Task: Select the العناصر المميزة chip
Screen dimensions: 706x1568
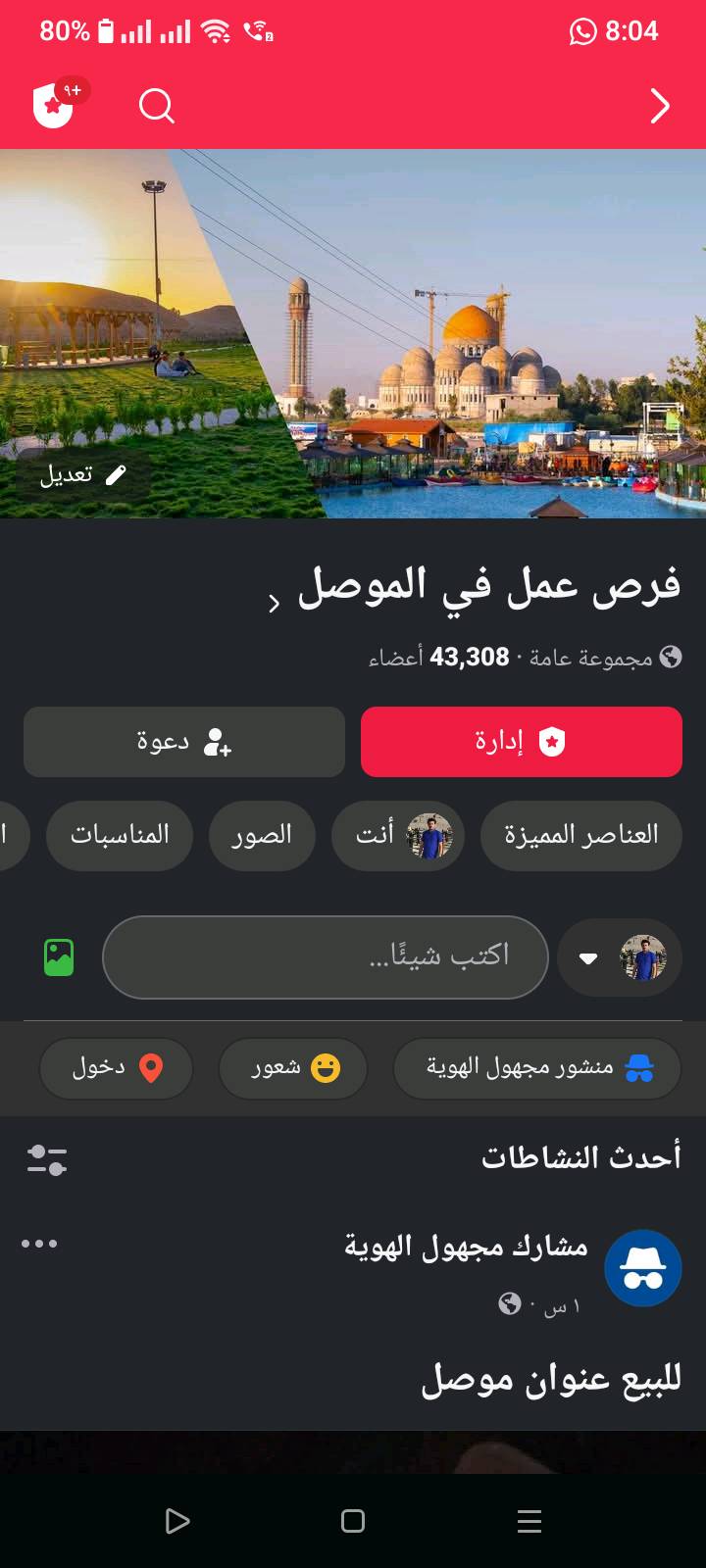Action: [x=580, y=836]
